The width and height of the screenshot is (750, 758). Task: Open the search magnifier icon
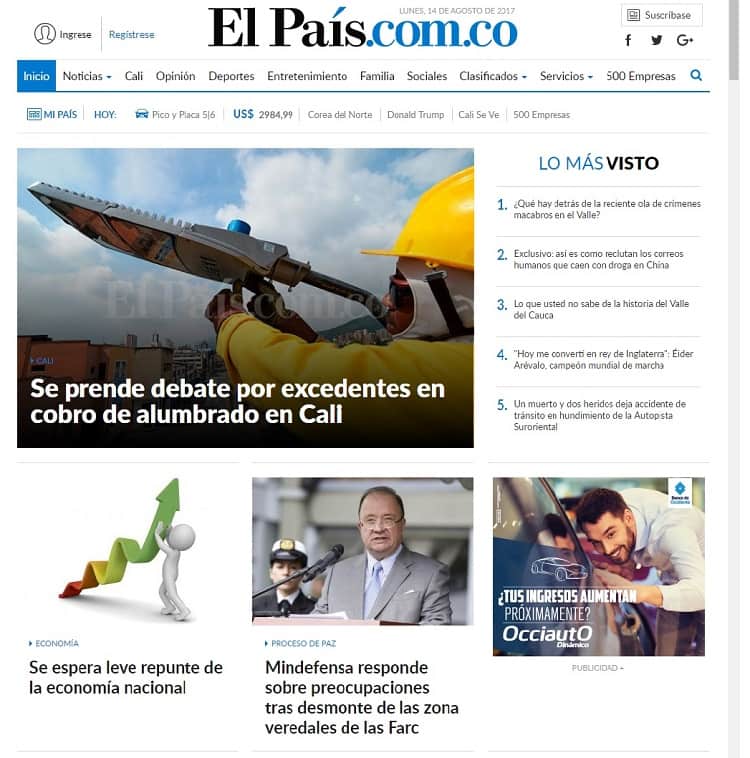click(x=696, y=76)
